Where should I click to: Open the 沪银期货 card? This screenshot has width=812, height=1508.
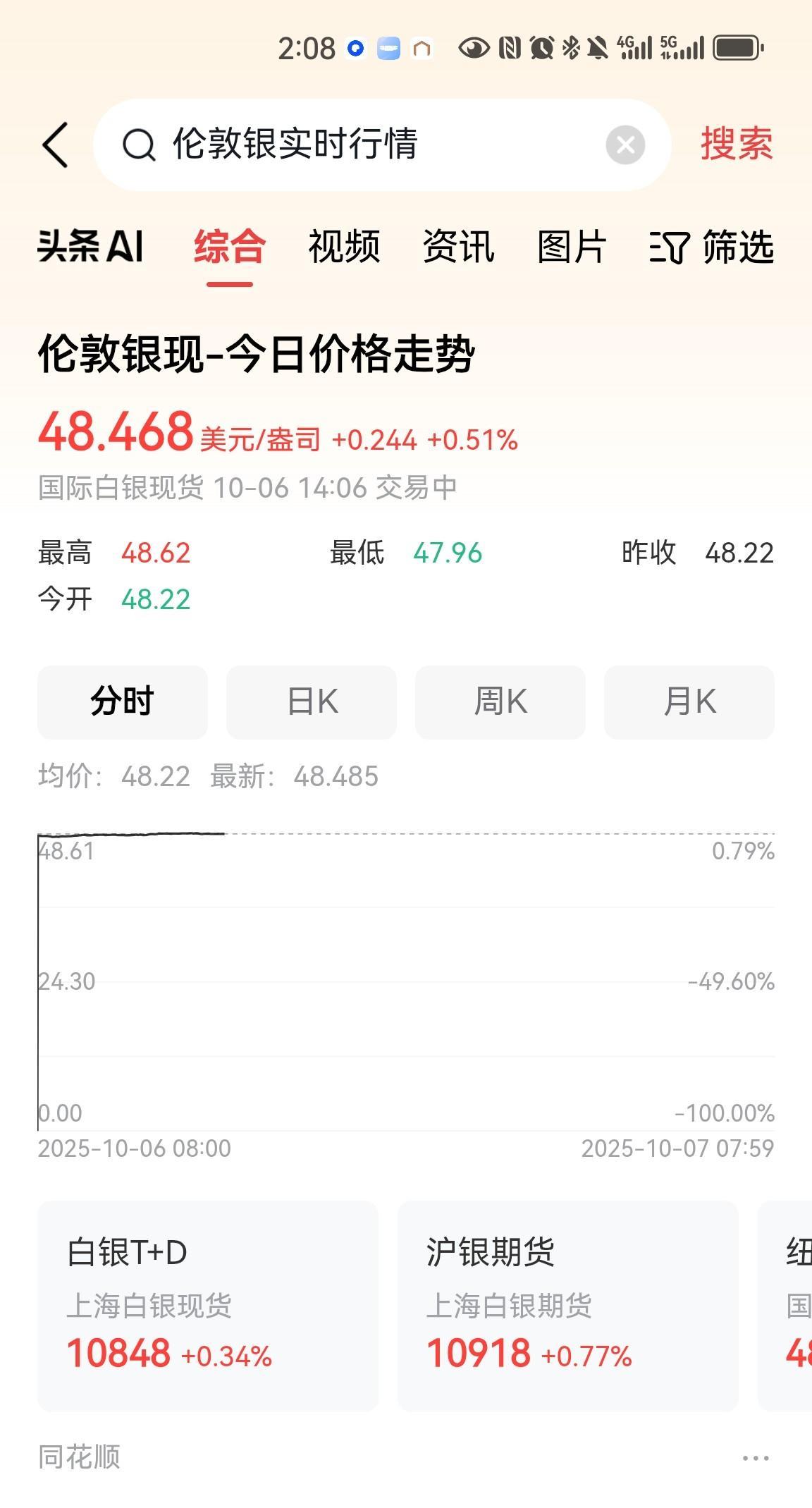coord(567,1306)
